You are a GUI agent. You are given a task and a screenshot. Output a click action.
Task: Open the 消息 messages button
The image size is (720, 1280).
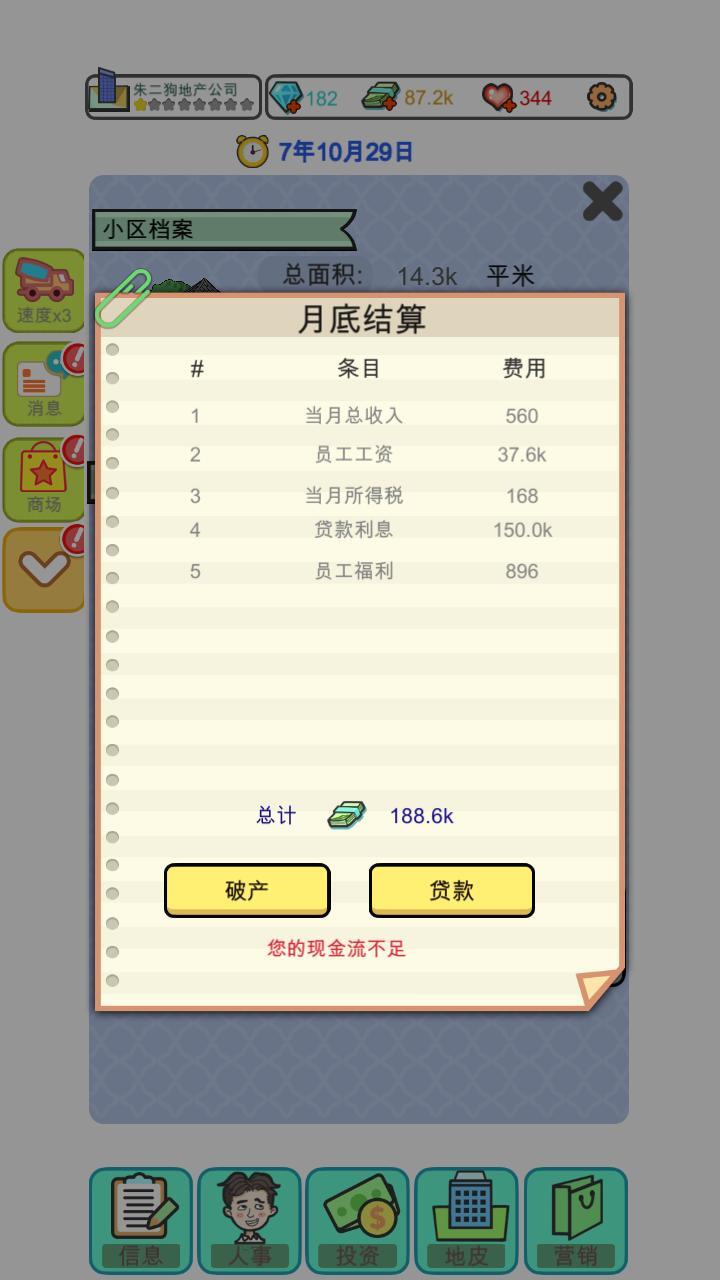[44, 385]
